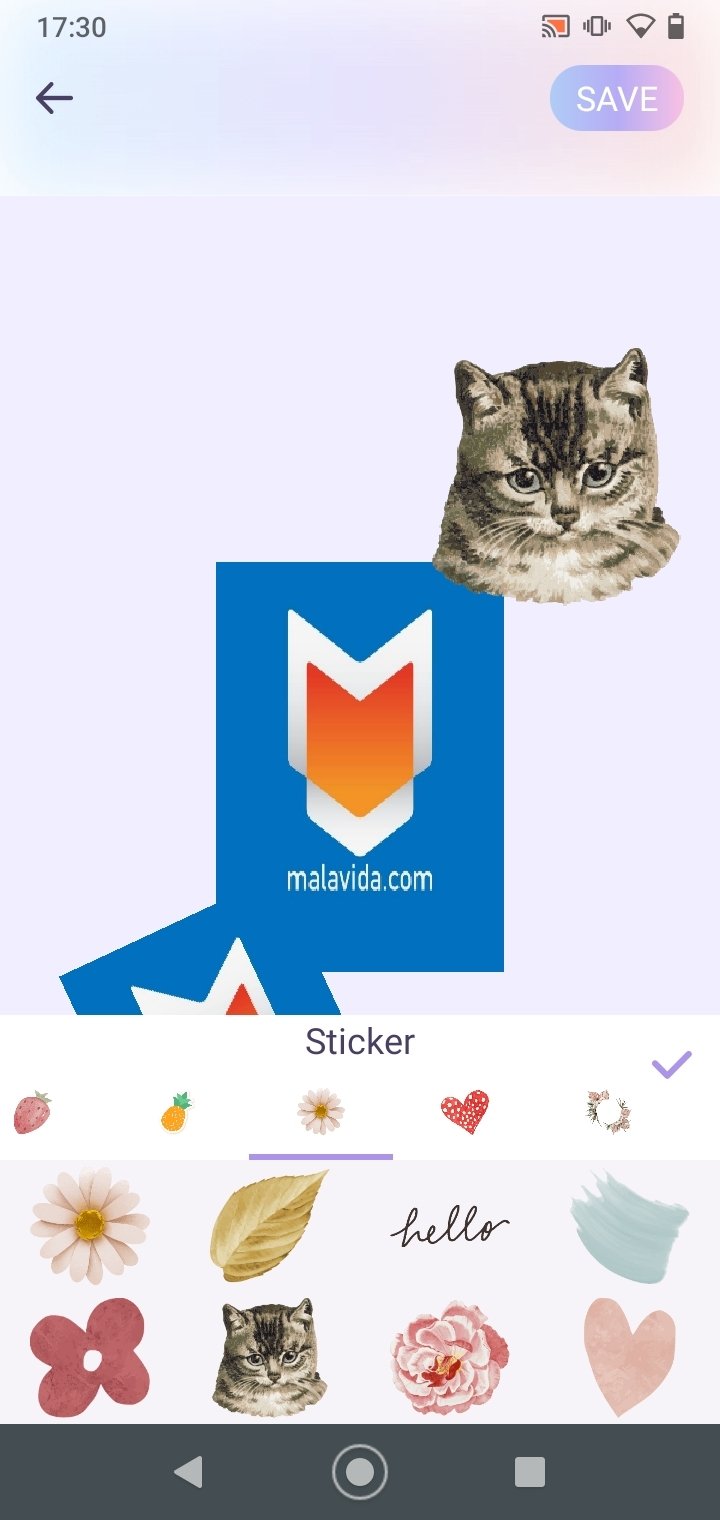Tap the system home button
Screen dimensions: 720x1520
pos(360,1472)
